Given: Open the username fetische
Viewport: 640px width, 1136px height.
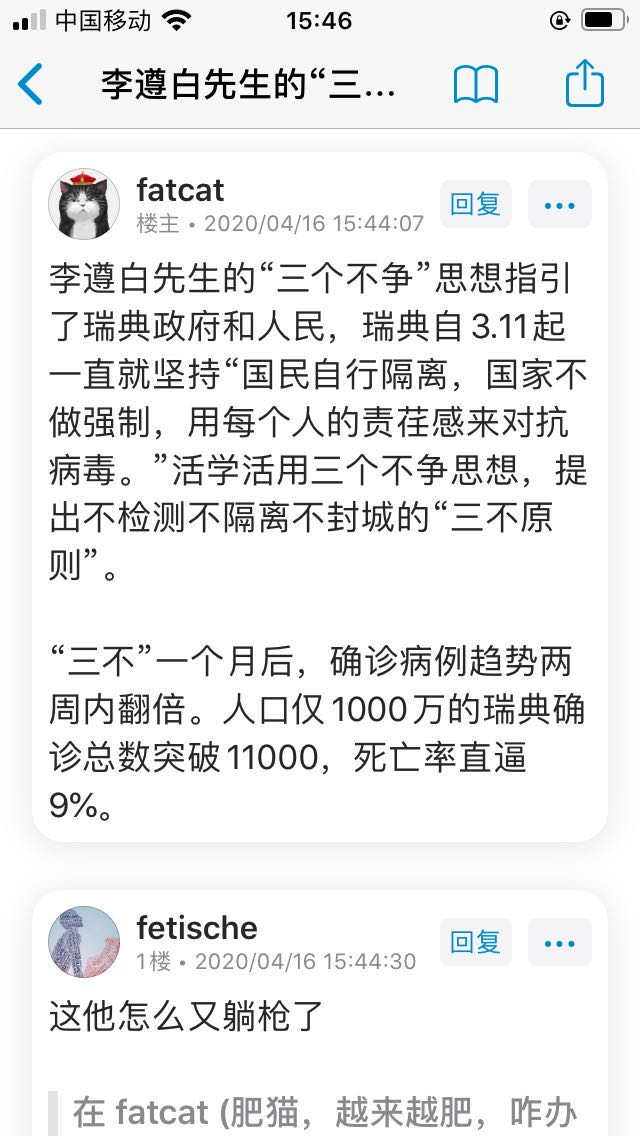Looking at the screenshot, I should (x=197, y=928).
